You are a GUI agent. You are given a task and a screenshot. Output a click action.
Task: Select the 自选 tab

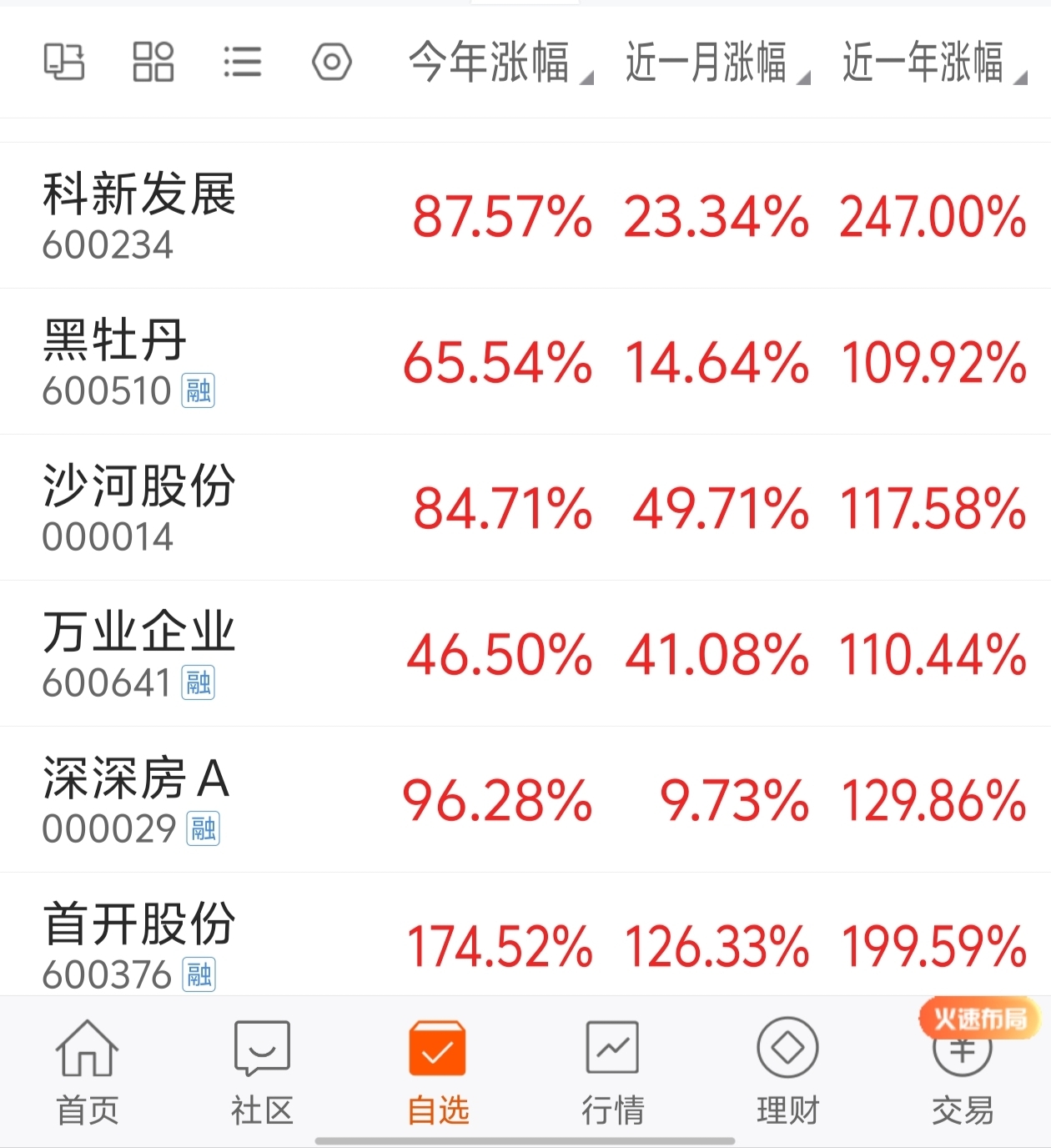coord(437,1072)
